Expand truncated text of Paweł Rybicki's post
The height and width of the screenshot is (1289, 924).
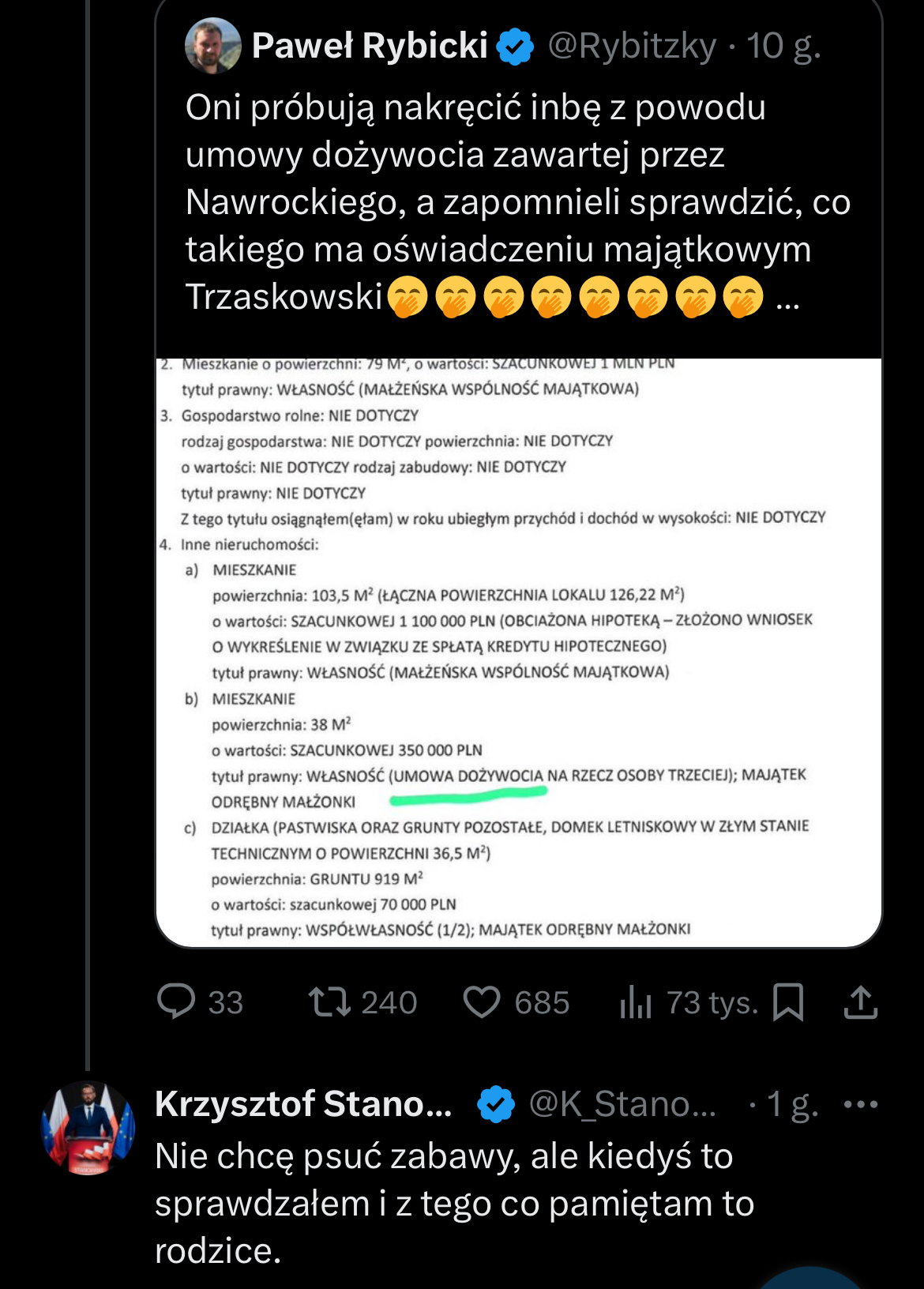pyautogui.click(x=788, y=299)
